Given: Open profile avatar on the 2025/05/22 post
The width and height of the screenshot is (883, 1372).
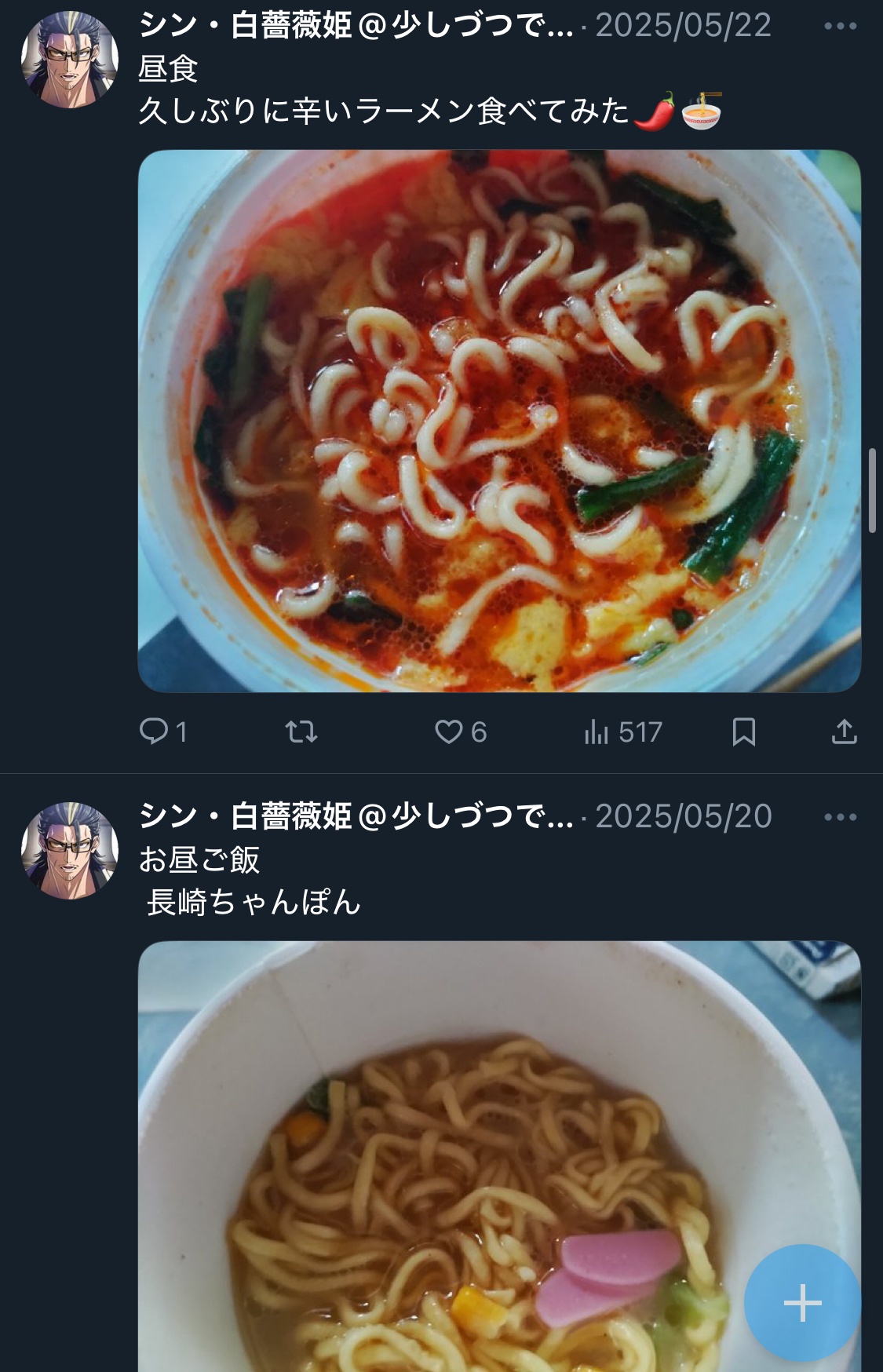Looking at the screenshot, I should pos(70,60).
